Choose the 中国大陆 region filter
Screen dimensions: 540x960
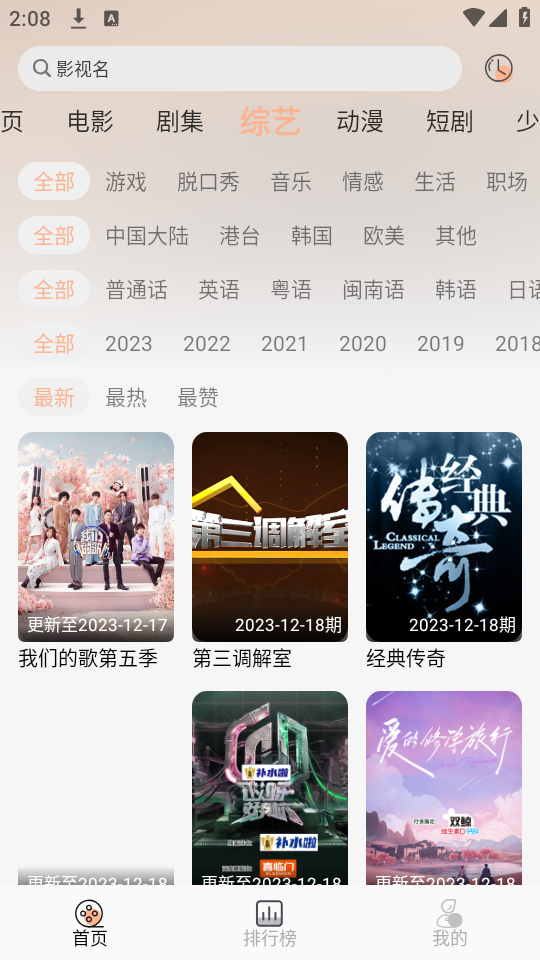147,236
